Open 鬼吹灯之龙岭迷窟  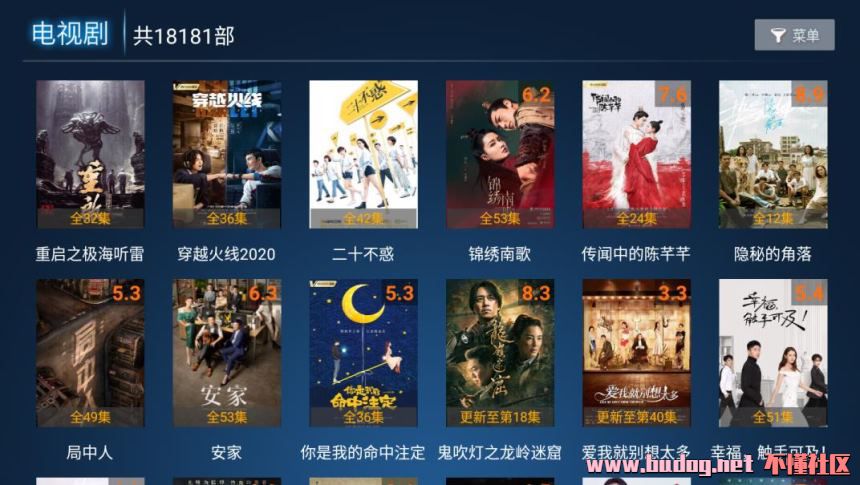[x=499, y=353]
